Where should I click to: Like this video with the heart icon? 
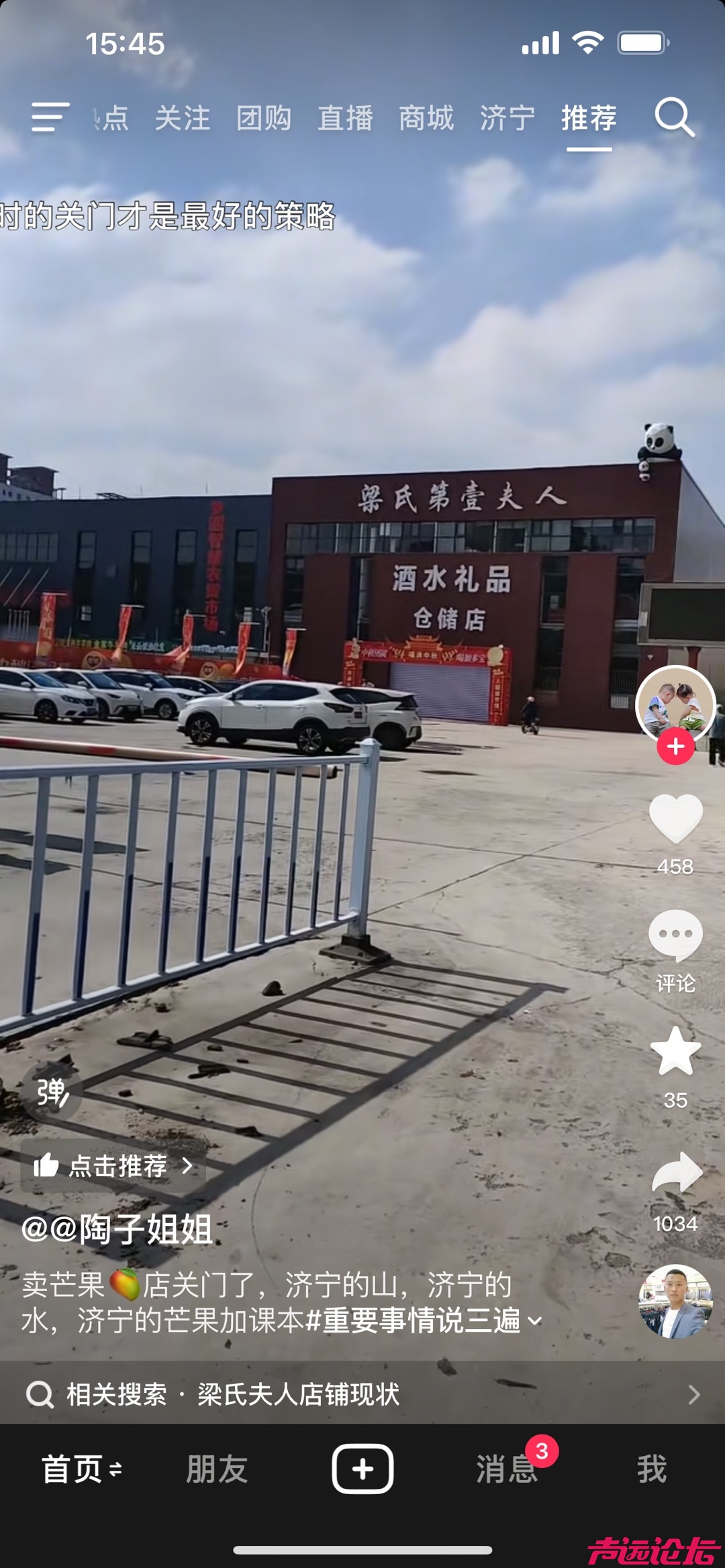point(675,818)
